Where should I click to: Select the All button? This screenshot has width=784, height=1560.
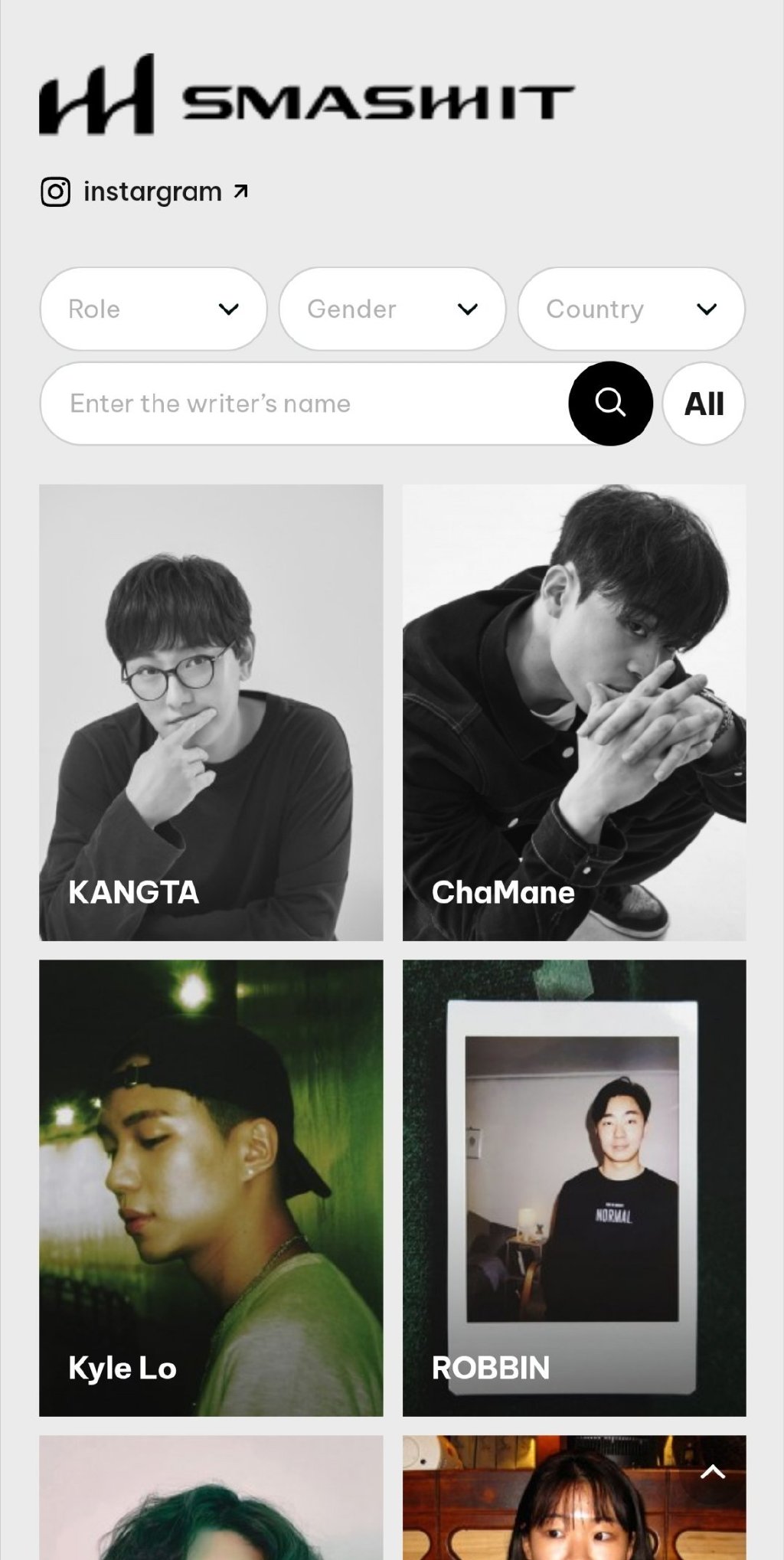click(704, 404)
